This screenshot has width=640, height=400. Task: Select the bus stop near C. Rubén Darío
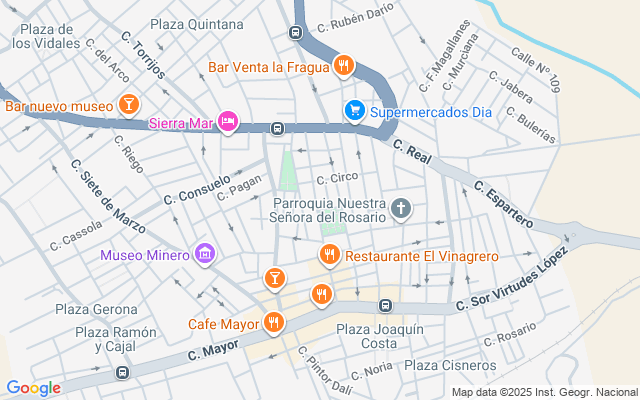295,32
